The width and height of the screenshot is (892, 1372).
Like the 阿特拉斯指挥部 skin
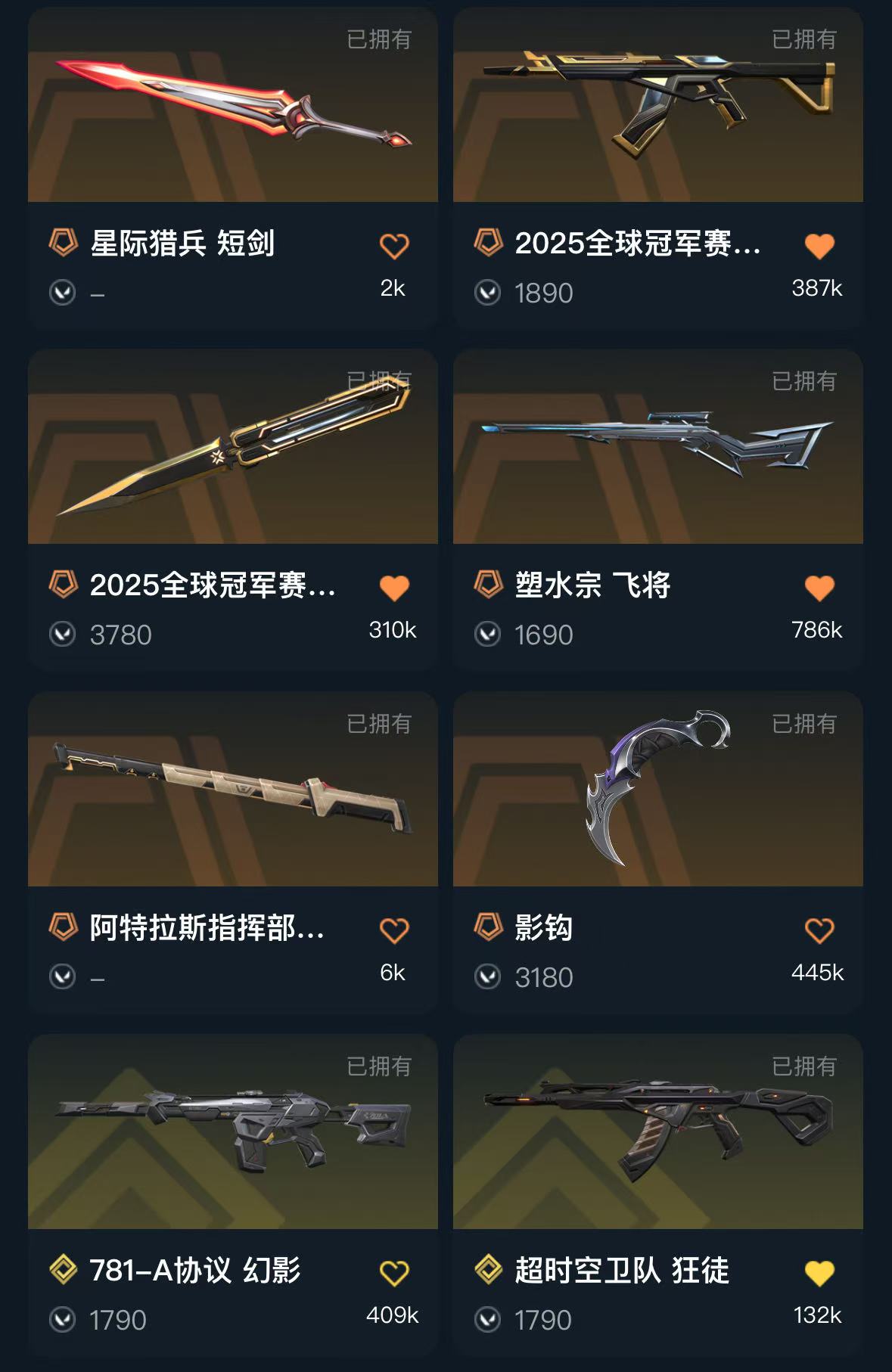(393, 930)
